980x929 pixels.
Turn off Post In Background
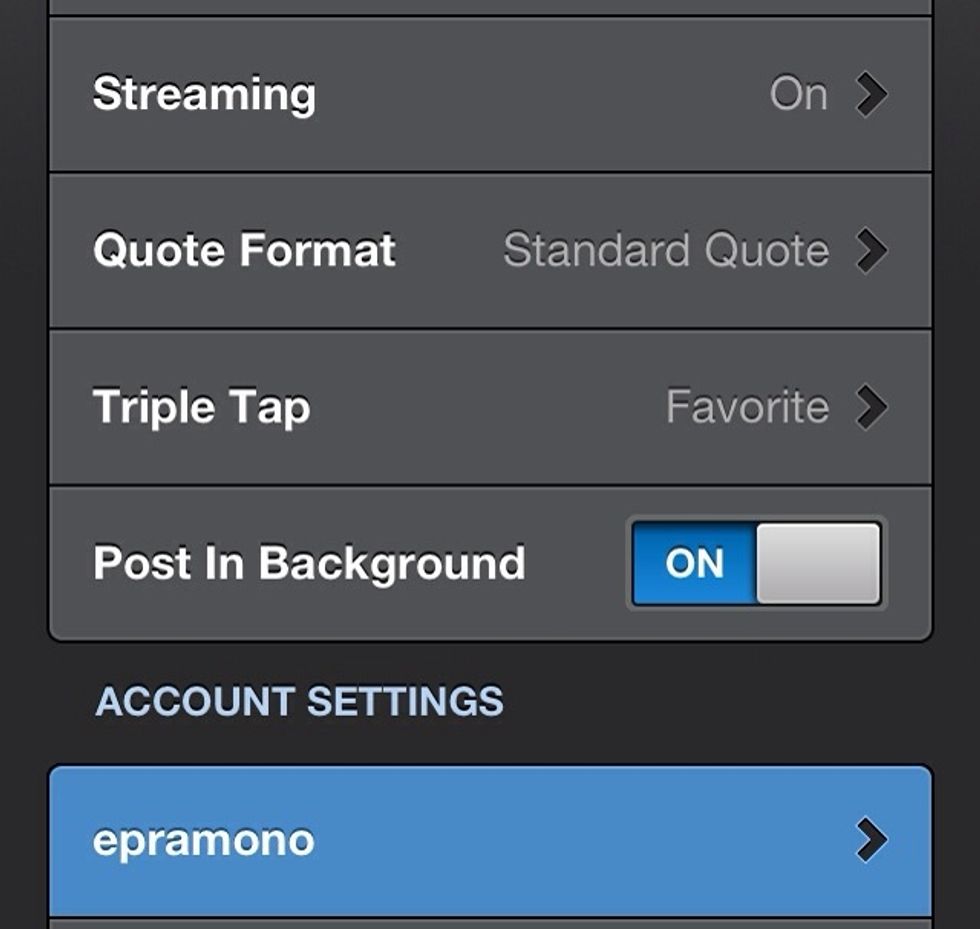pyautogui.click(x=756, y=563)
